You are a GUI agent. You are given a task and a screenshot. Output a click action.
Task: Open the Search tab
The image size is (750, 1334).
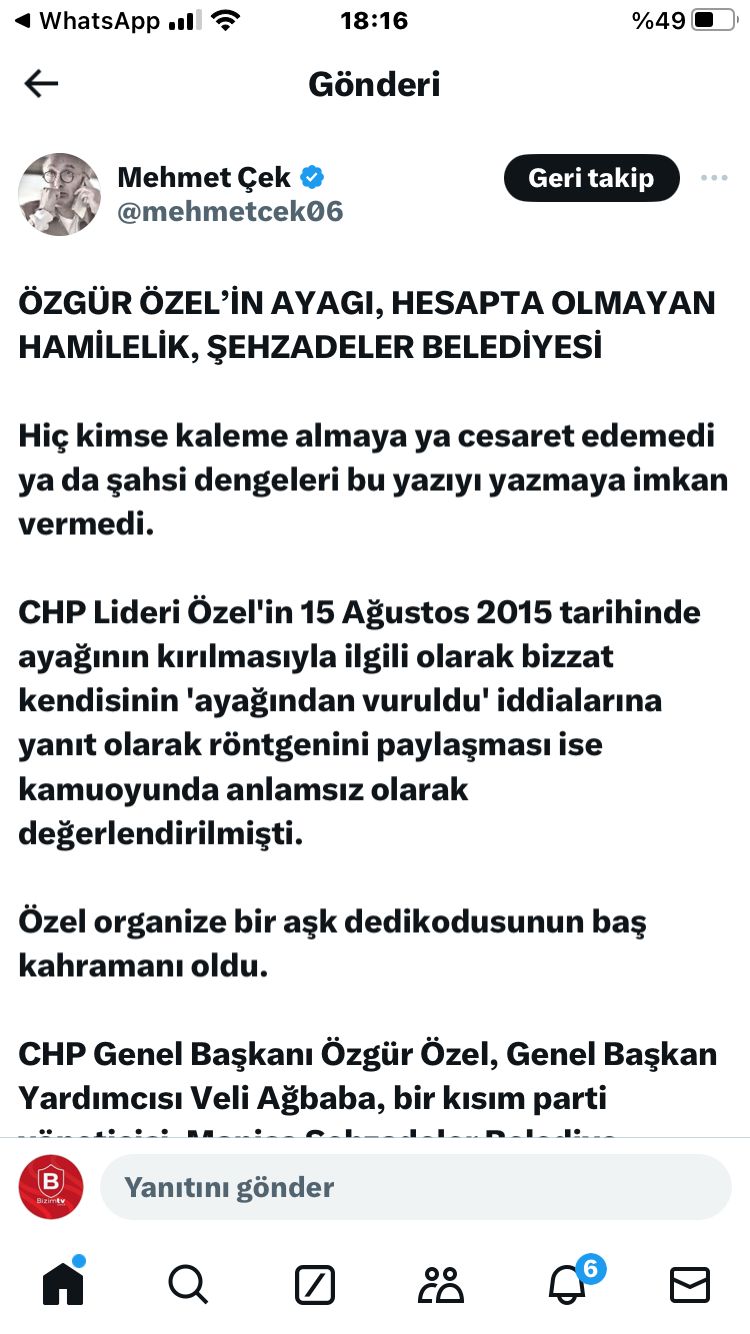click(x=188, y=1283)
